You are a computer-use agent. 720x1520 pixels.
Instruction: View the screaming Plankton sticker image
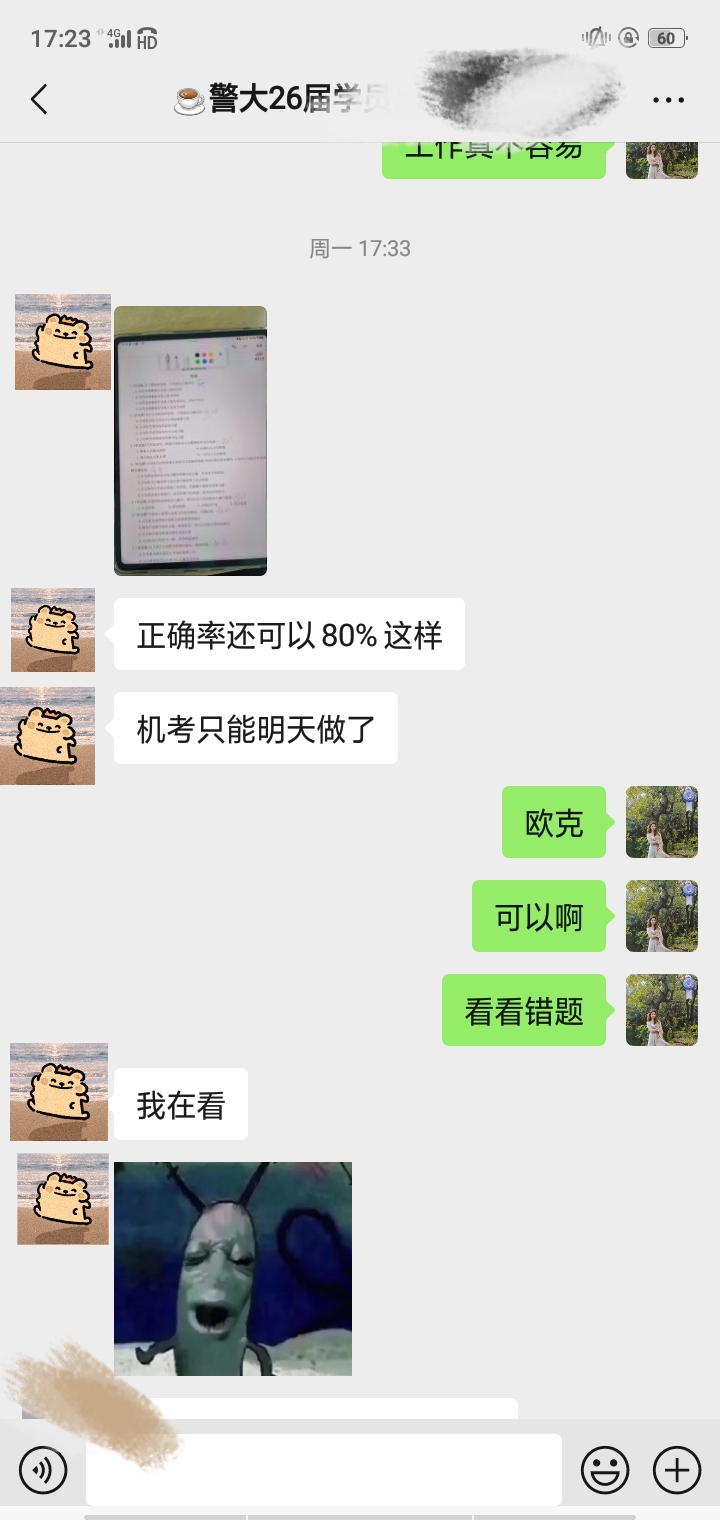(233, 1268)
